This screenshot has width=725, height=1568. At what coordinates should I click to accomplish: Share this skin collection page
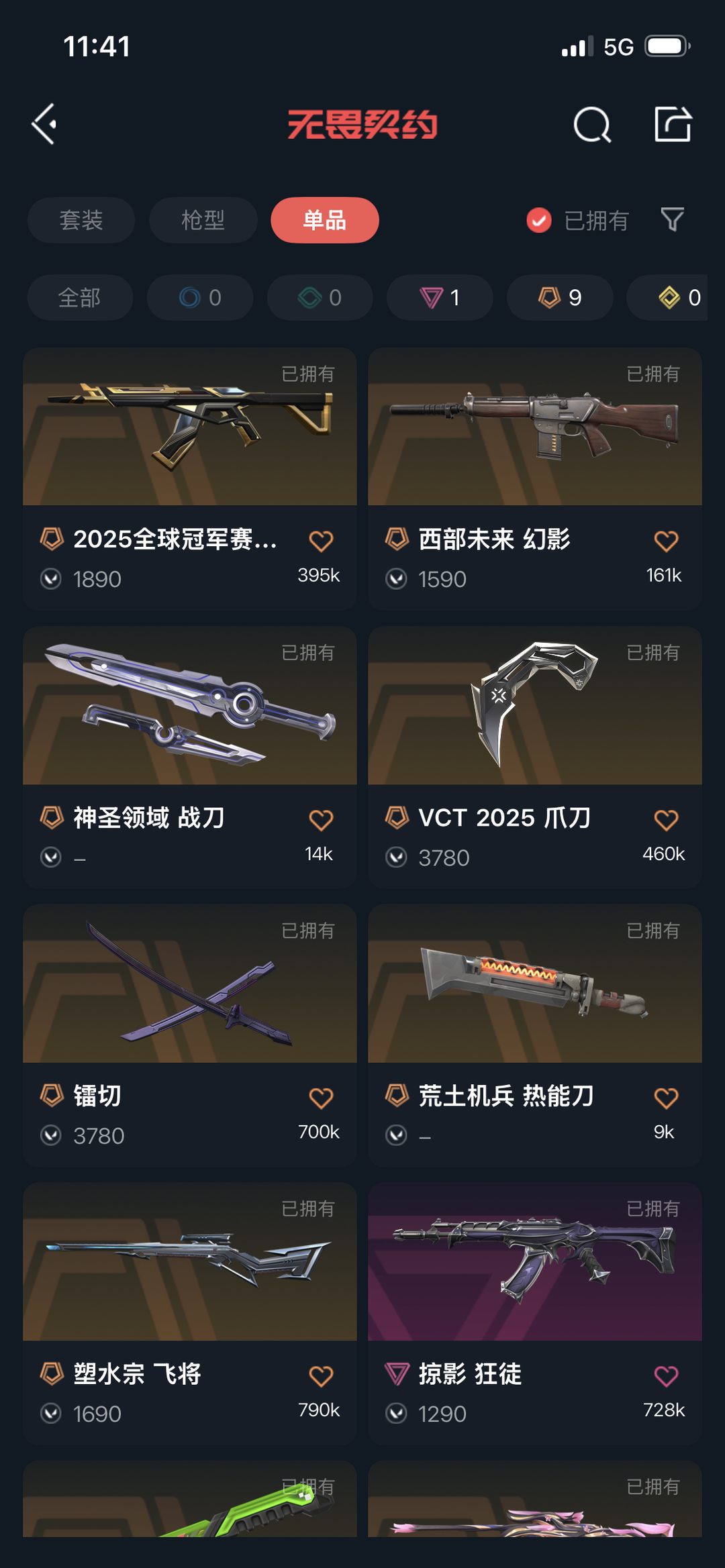click(673, 124)
